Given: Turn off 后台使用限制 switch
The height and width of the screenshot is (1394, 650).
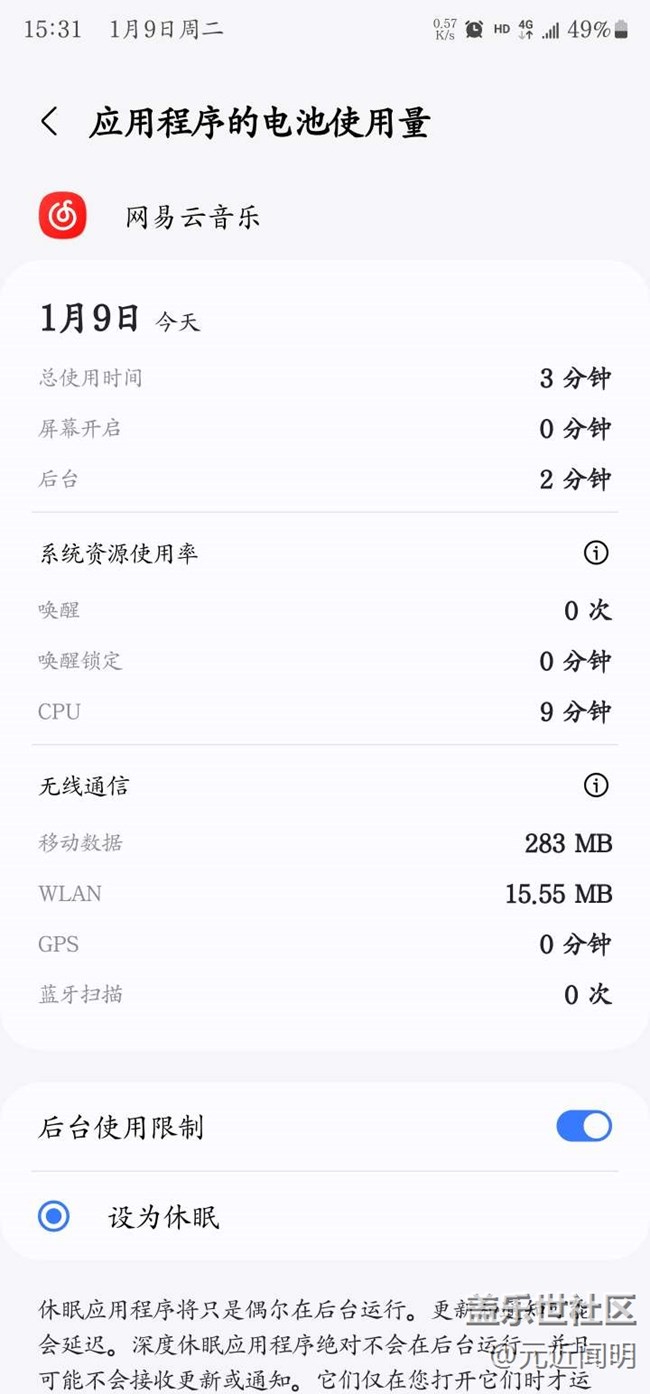Looking at the screenshot, I should (x=584, y=1126).
